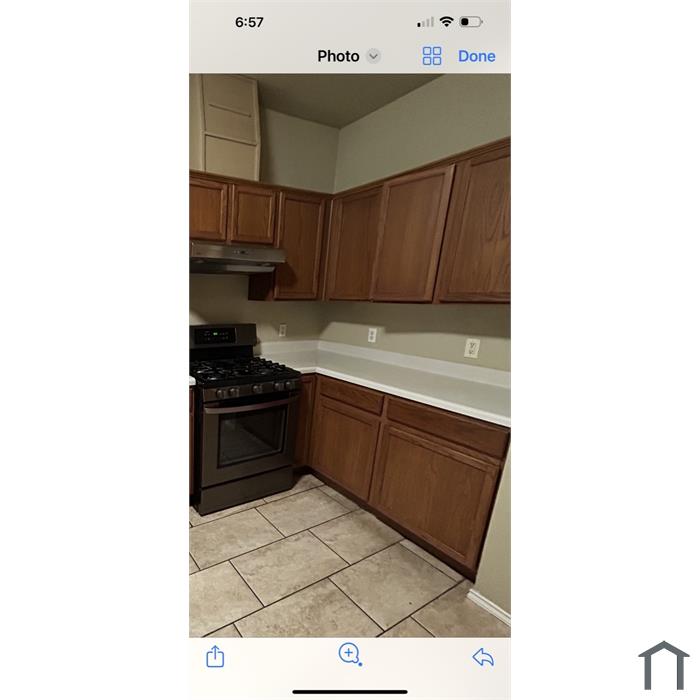Share this kitchen photo
Image resolution: width=700 pixels, height=700 pixels.
click(x=215, y=656)
